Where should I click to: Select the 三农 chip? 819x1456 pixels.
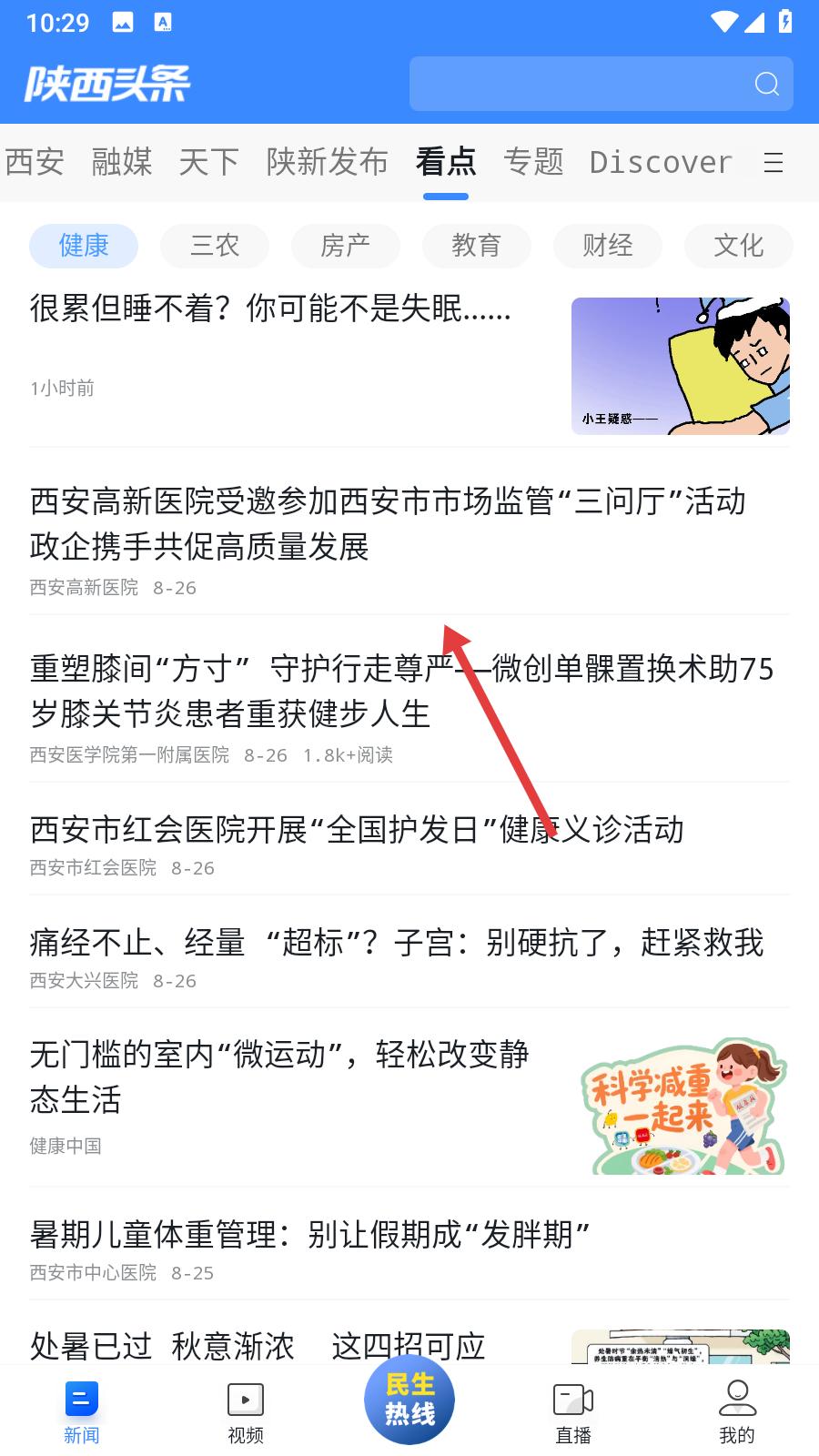click(214, 246)
